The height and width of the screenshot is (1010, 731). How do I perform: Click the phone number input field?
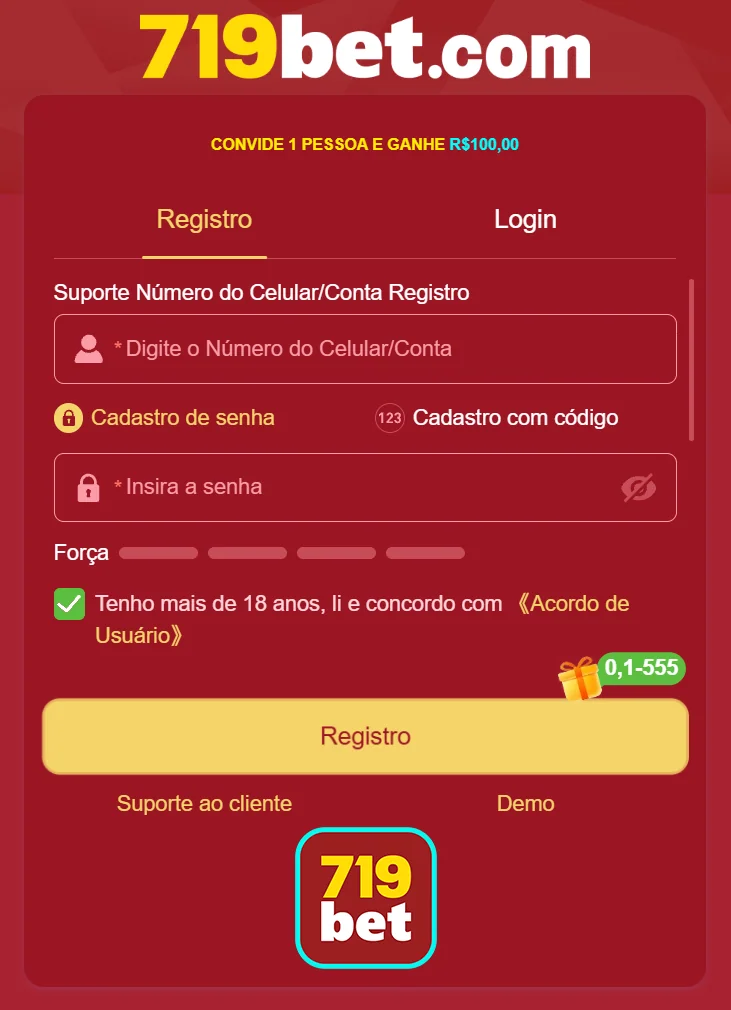365,348
